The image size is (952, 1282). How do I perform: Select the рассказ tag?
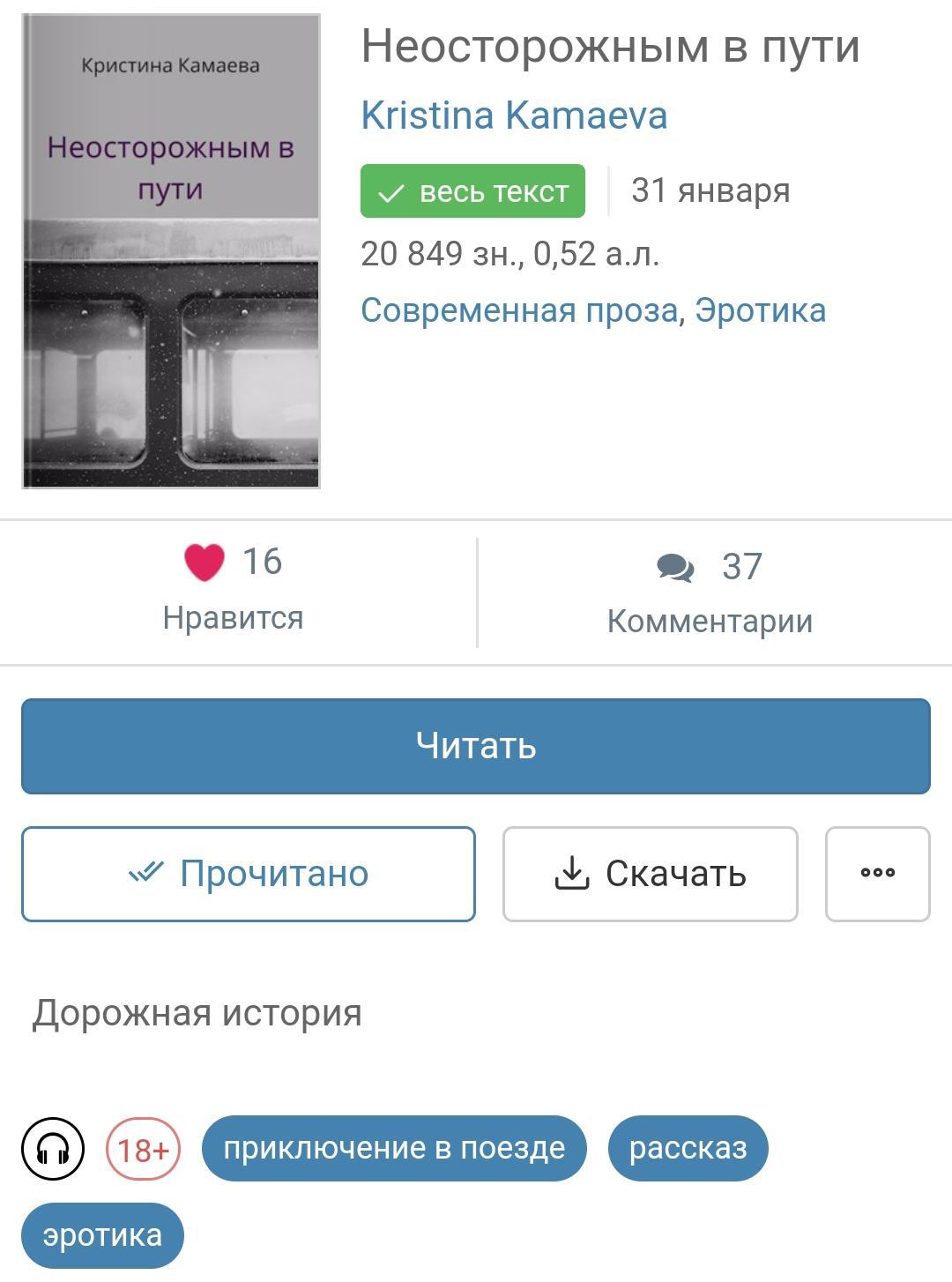[688, 1148]
